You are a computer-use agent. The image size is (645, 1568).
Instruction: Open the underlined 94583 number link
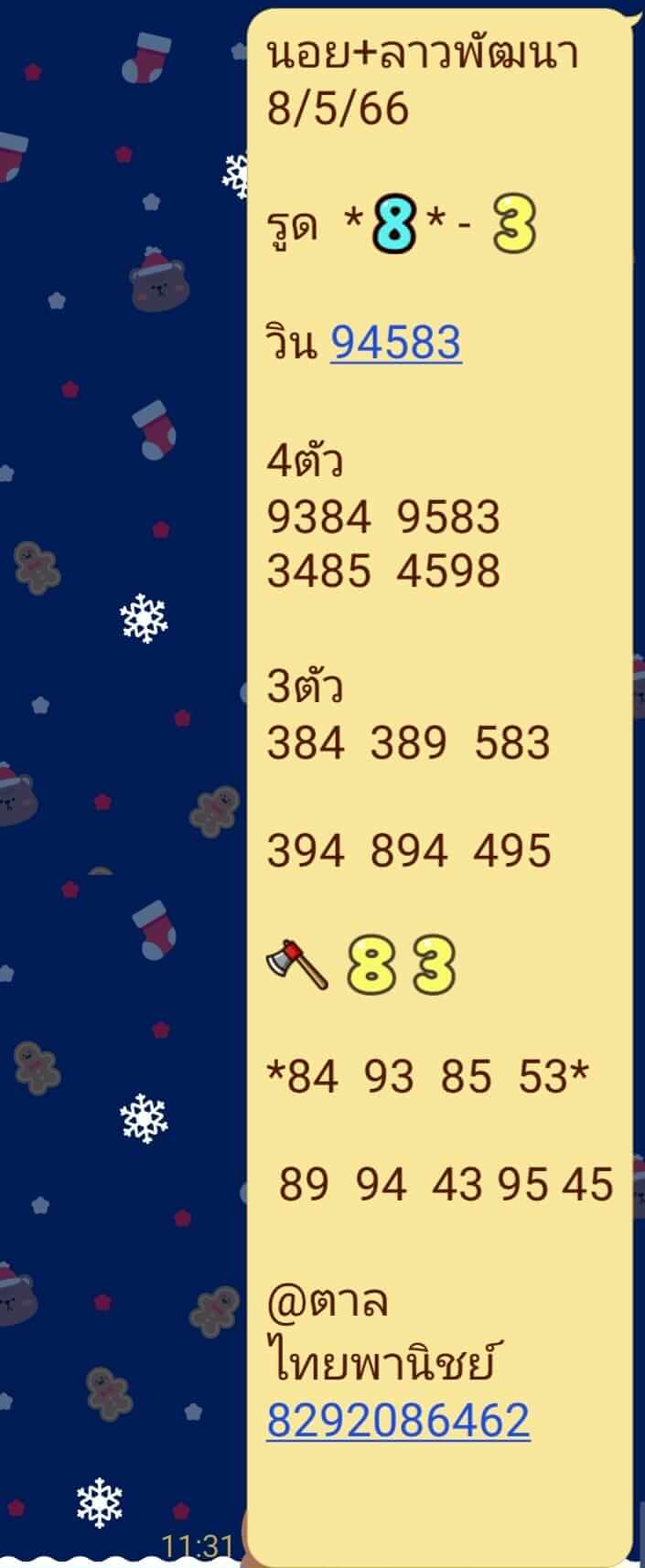pos(395,343)
